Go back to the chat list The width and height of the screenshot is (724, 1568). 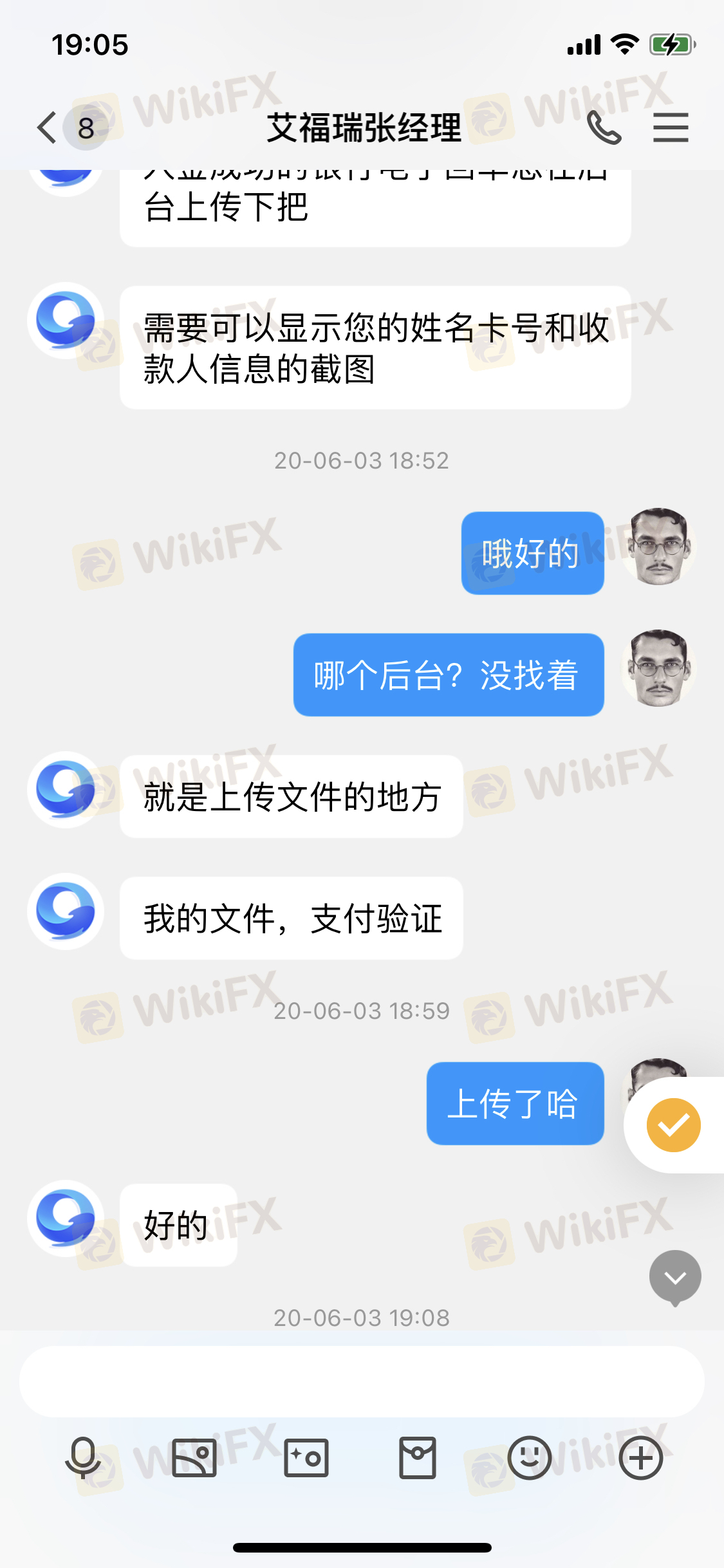48,127
